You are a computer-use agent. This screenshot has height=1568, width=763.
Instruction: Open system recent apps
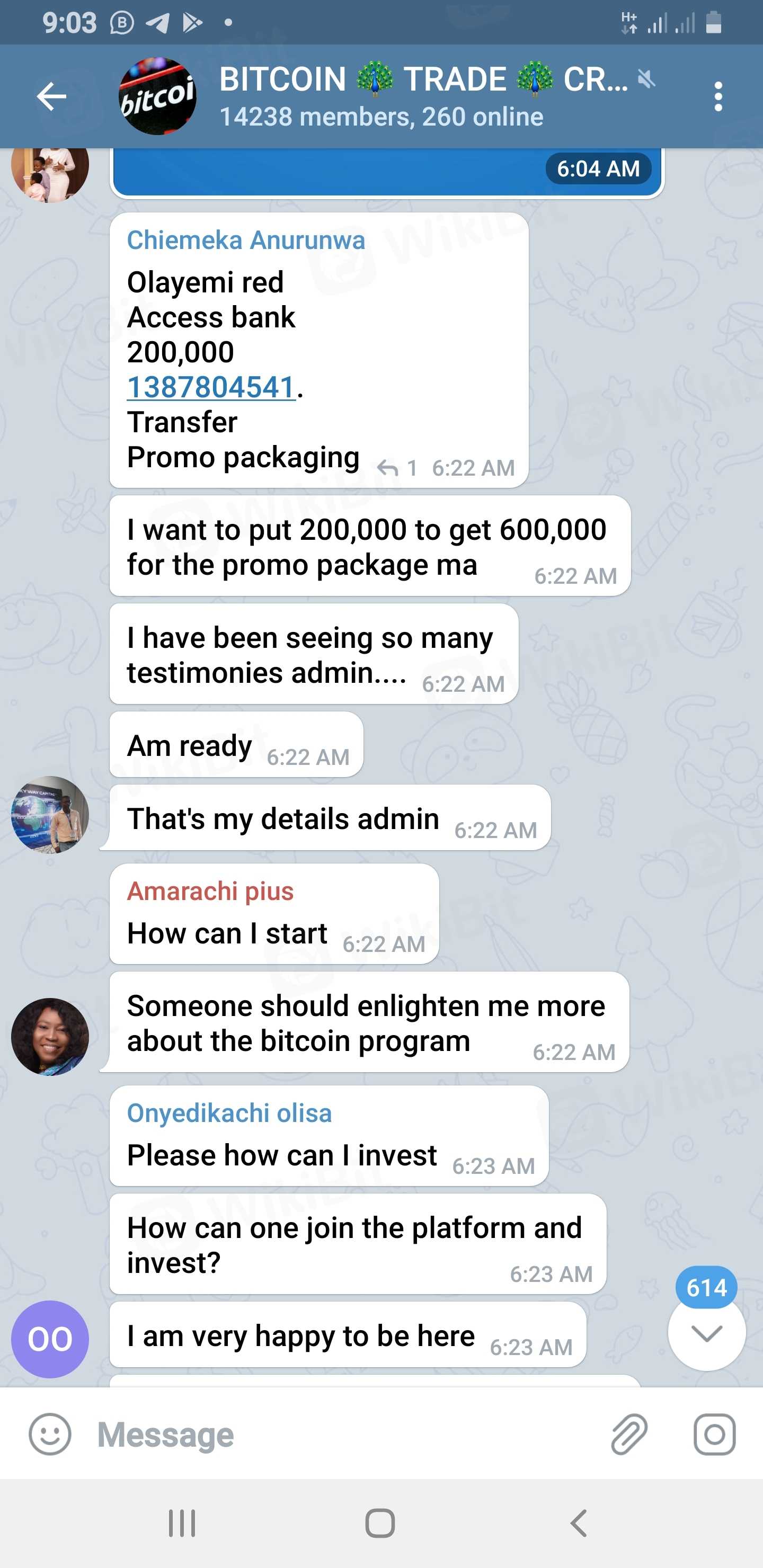coord(182,1523)
